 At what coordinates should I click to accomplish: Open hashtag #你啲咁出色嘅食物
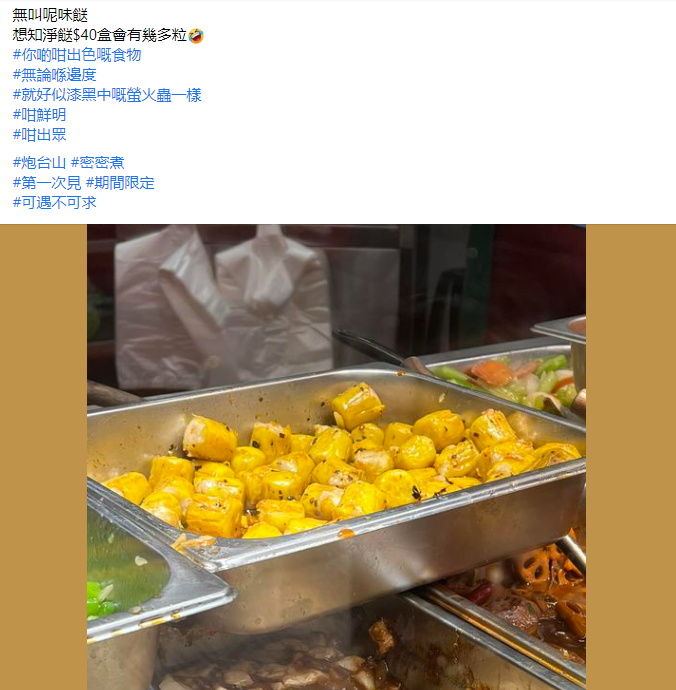point(77,55)
